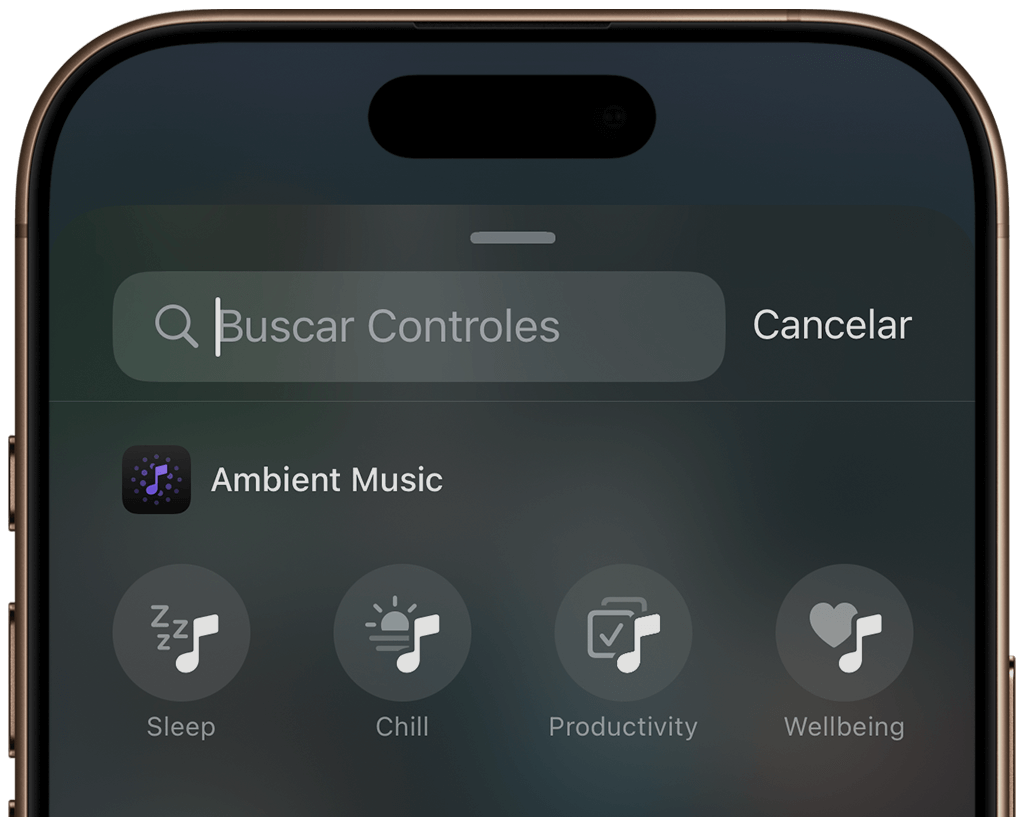Select the Sleep ambient music control
The width and height of the screenshot is (1025, 817).
pyautogui.click(x=181, y=633)
